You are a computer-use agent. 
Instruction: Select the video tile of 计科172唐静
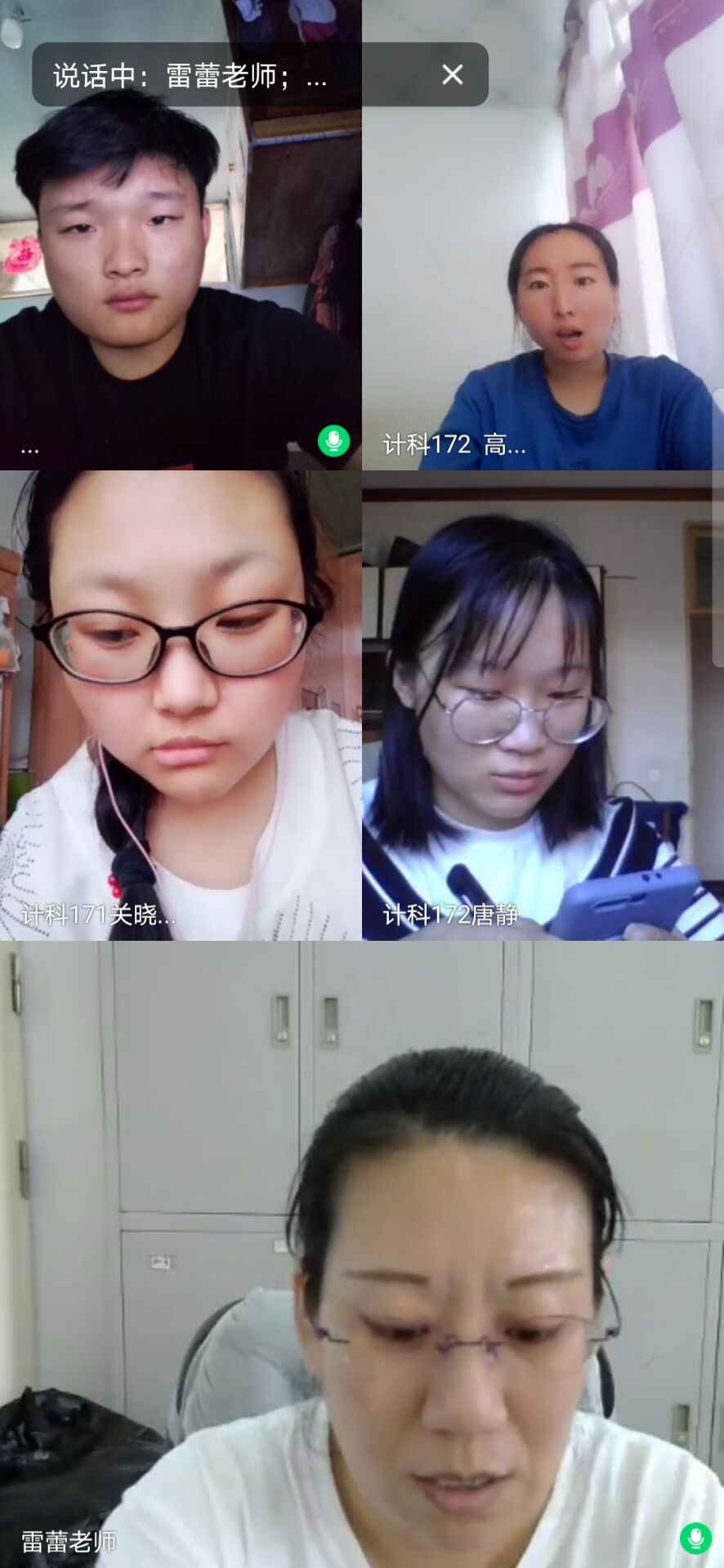543,706
